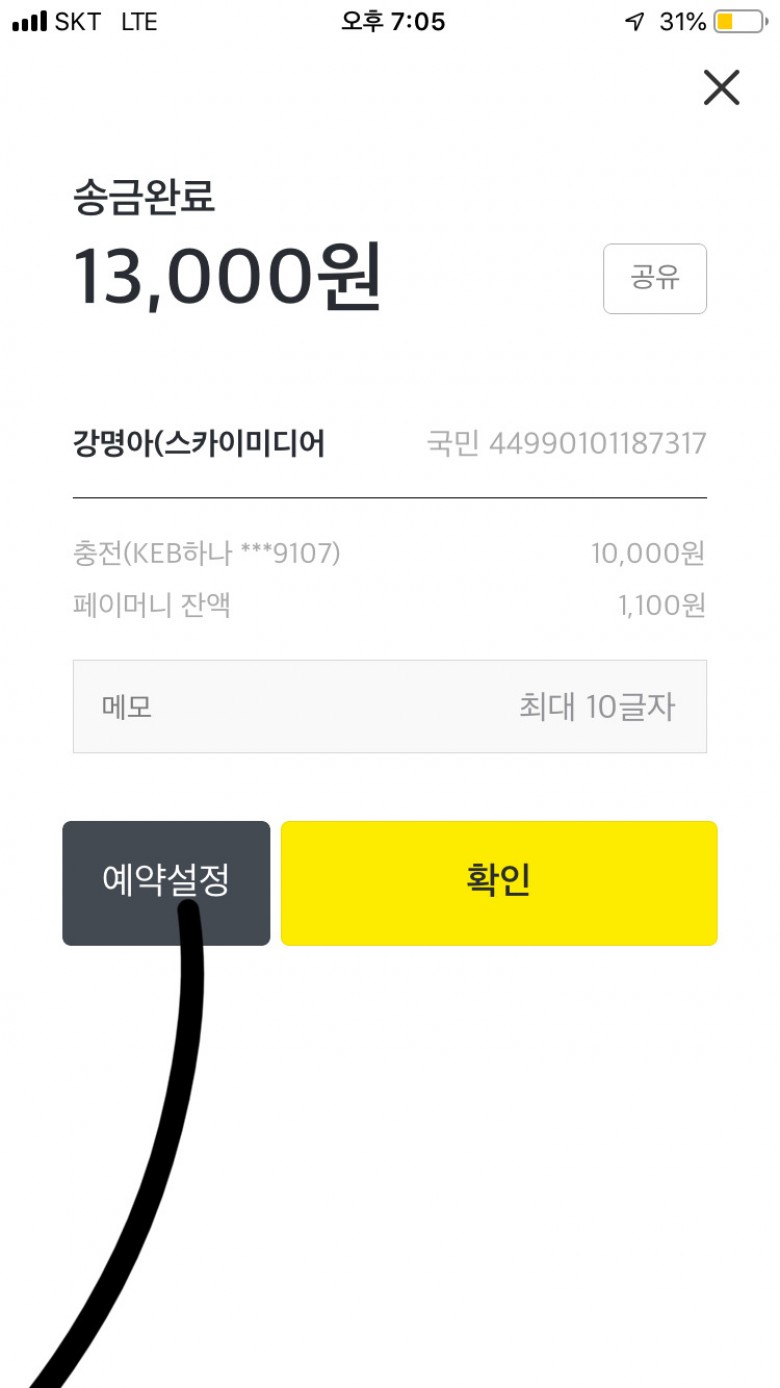
Task: Close the 송금완료 screen with the X
Action: point(721,88)
